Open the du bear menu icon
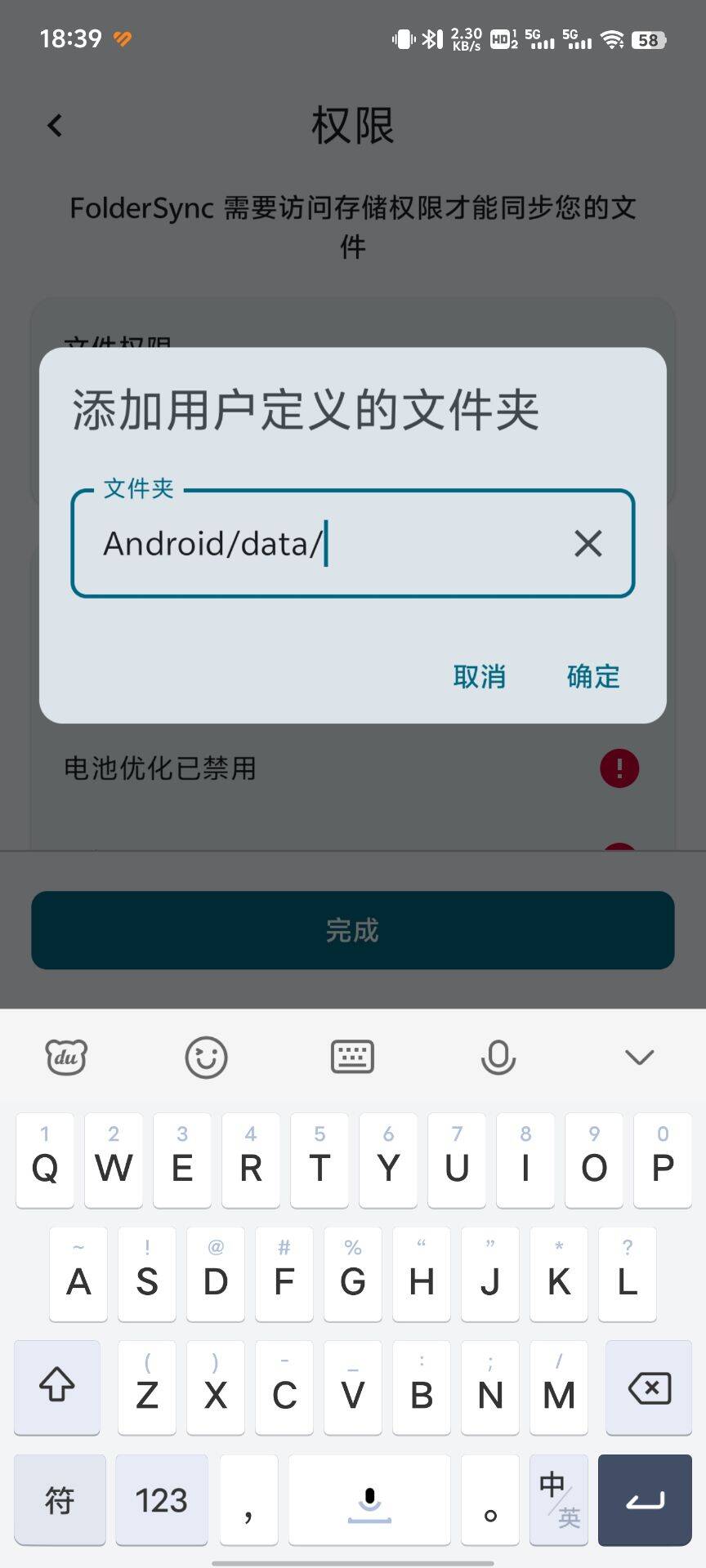Viewport: 706px width, 1568px height. [66, 1057]
